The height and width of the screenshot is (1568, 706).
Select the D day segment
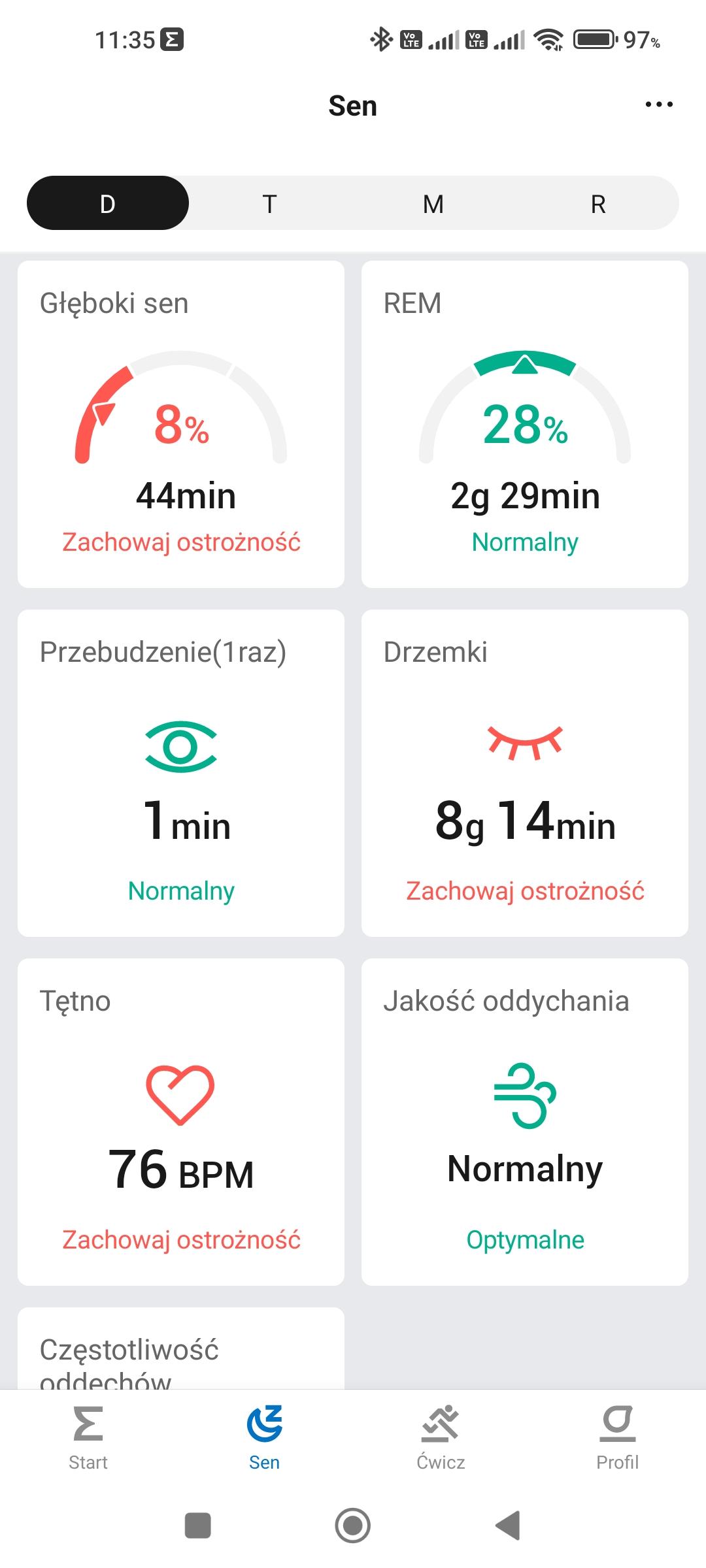coord(108,203)
